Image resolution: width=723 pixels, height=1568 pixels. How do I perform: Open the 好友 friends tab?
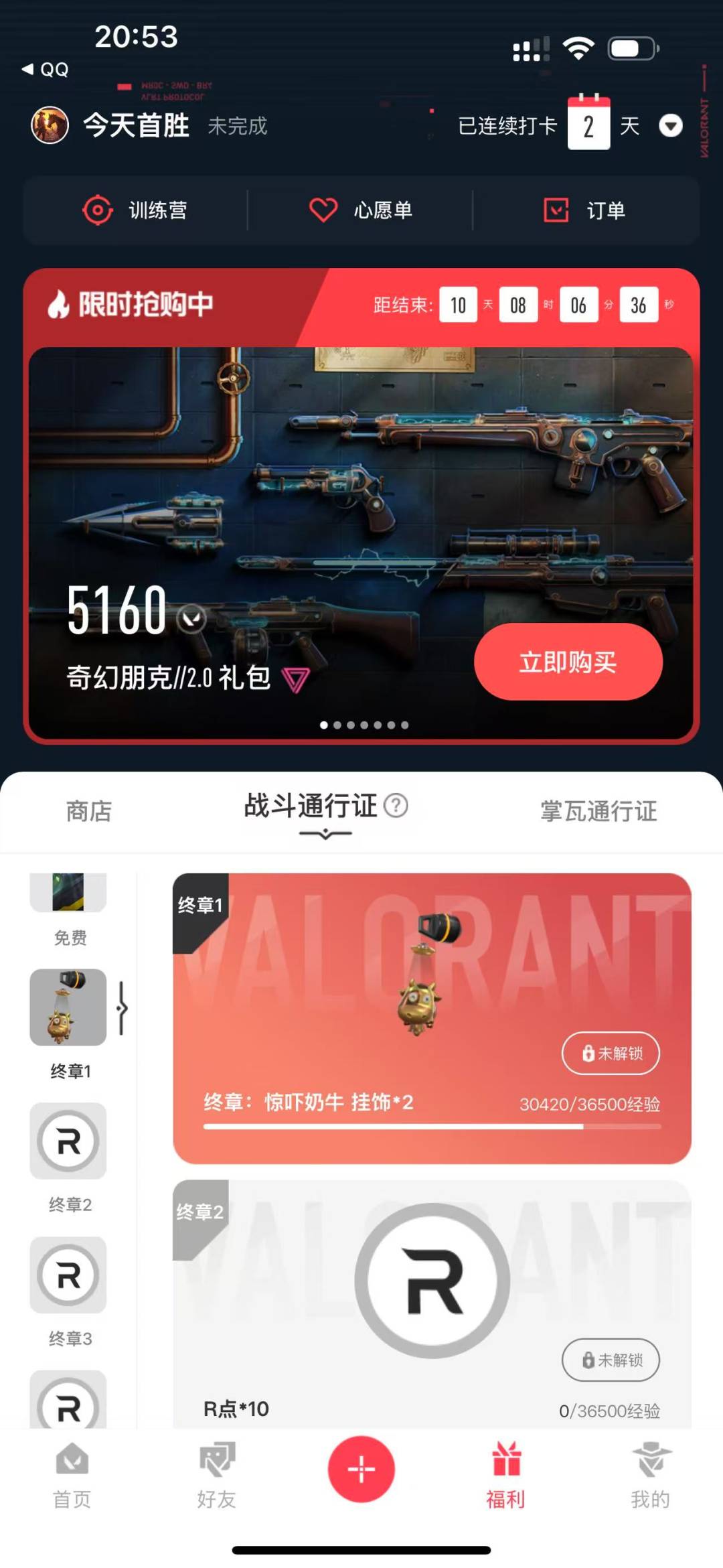click(x=216, y=1476)
